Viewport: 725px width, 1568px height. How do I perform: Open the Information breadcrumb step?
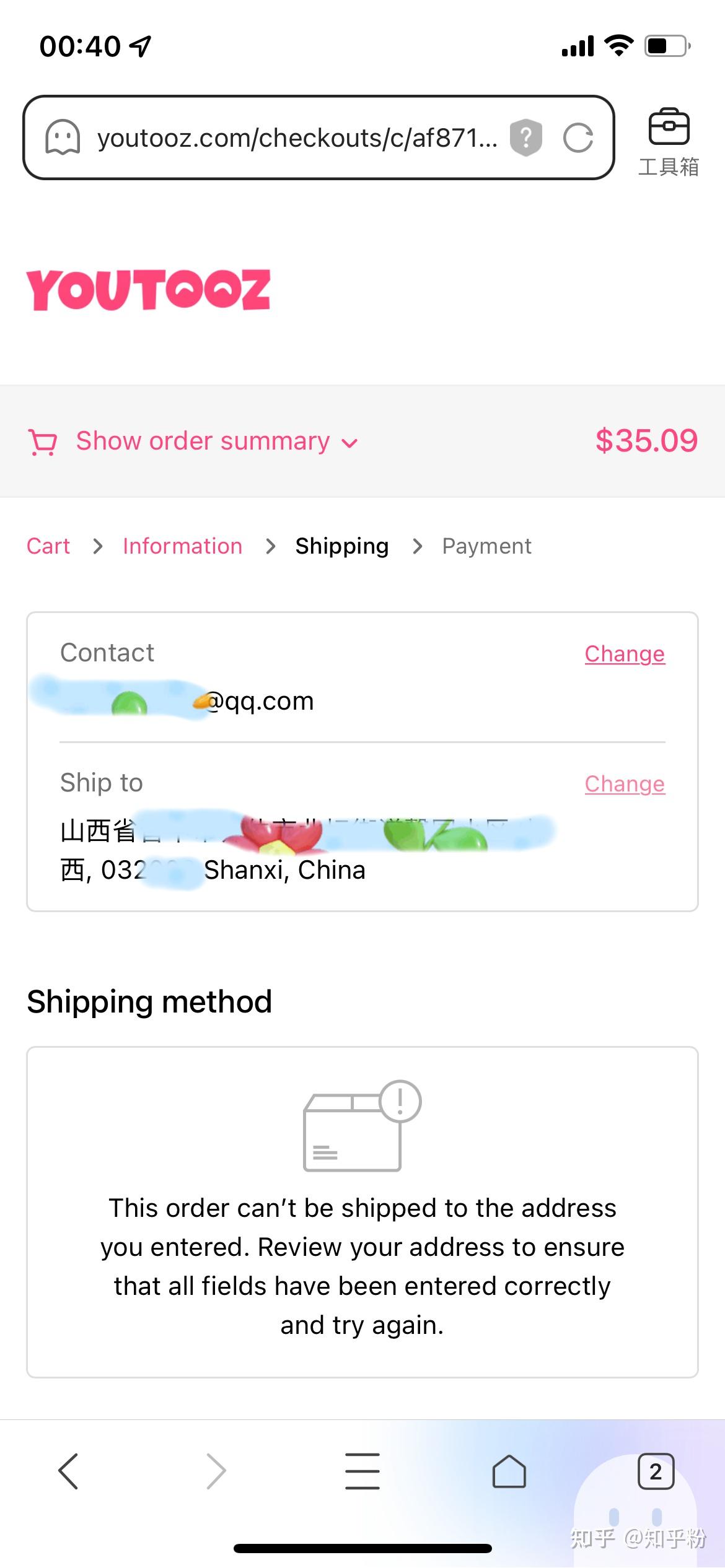182,546
